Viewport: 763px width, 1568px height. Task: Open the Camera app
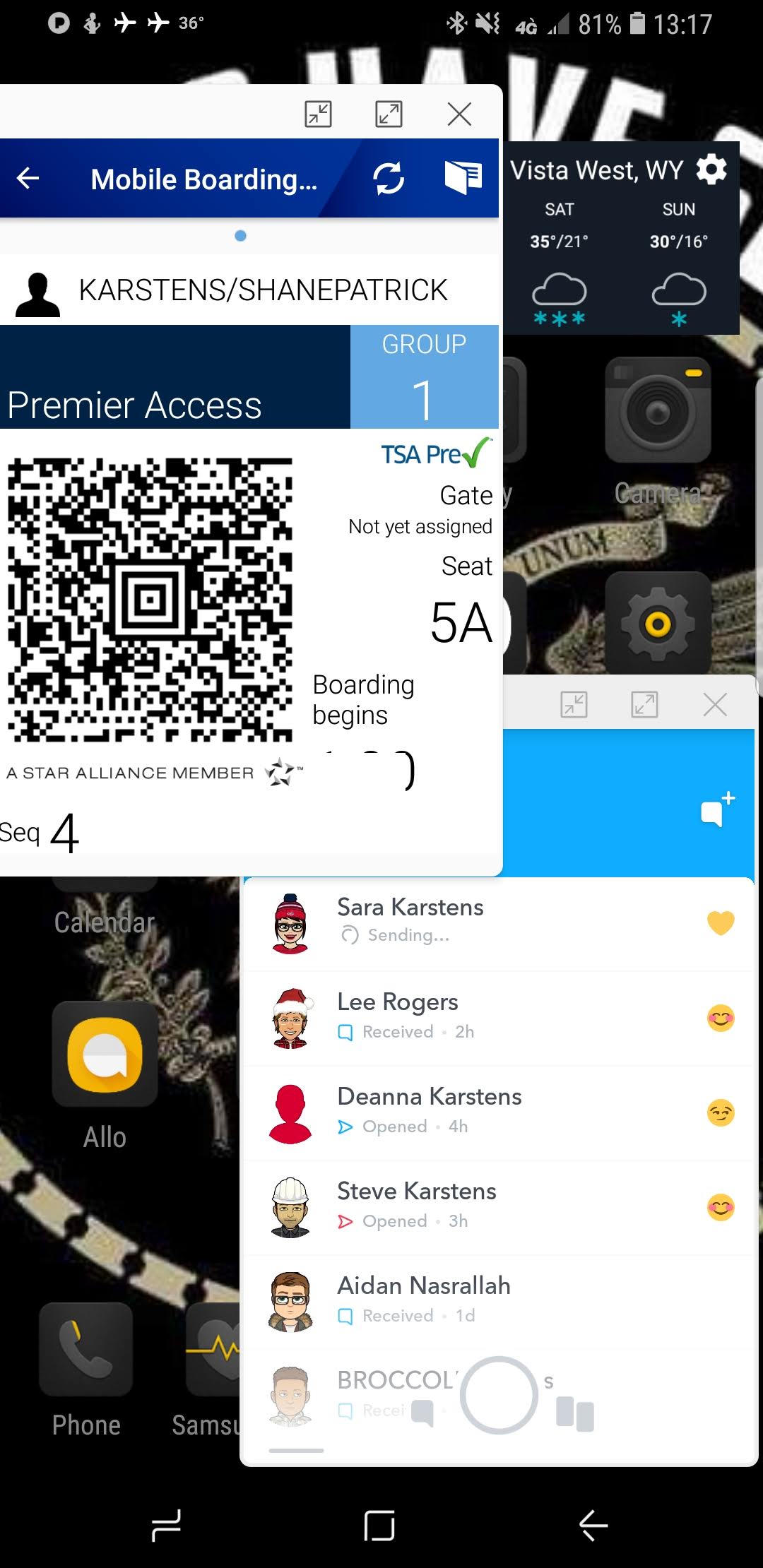(x=658, y=412)
